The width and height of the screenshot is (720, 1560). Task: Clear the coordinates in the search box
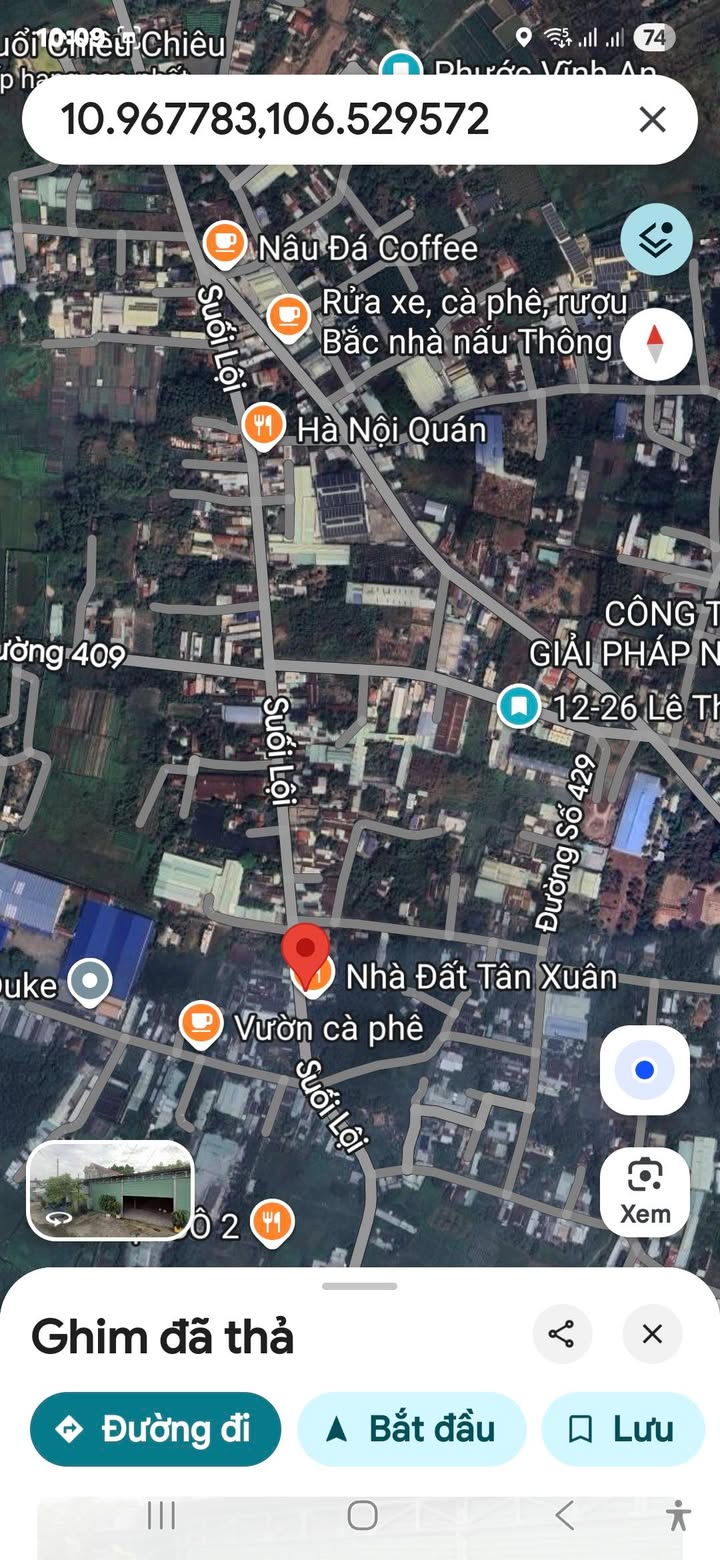click(652, 120)
